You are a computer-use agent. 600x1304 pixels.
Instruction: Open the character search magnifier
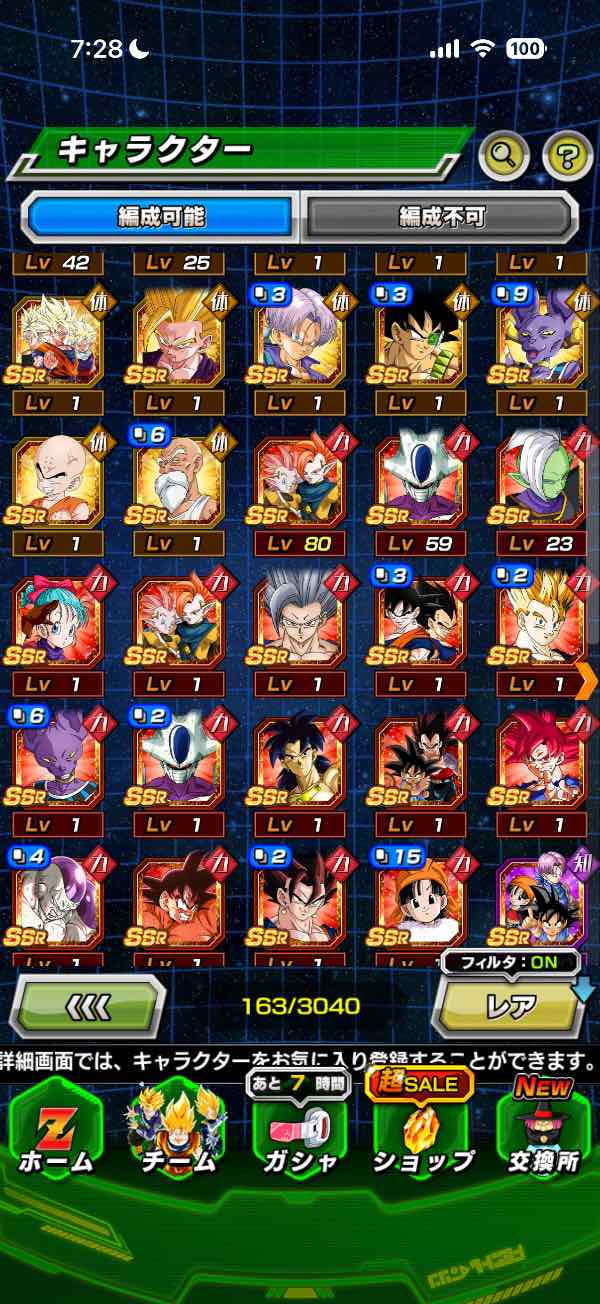505,153
